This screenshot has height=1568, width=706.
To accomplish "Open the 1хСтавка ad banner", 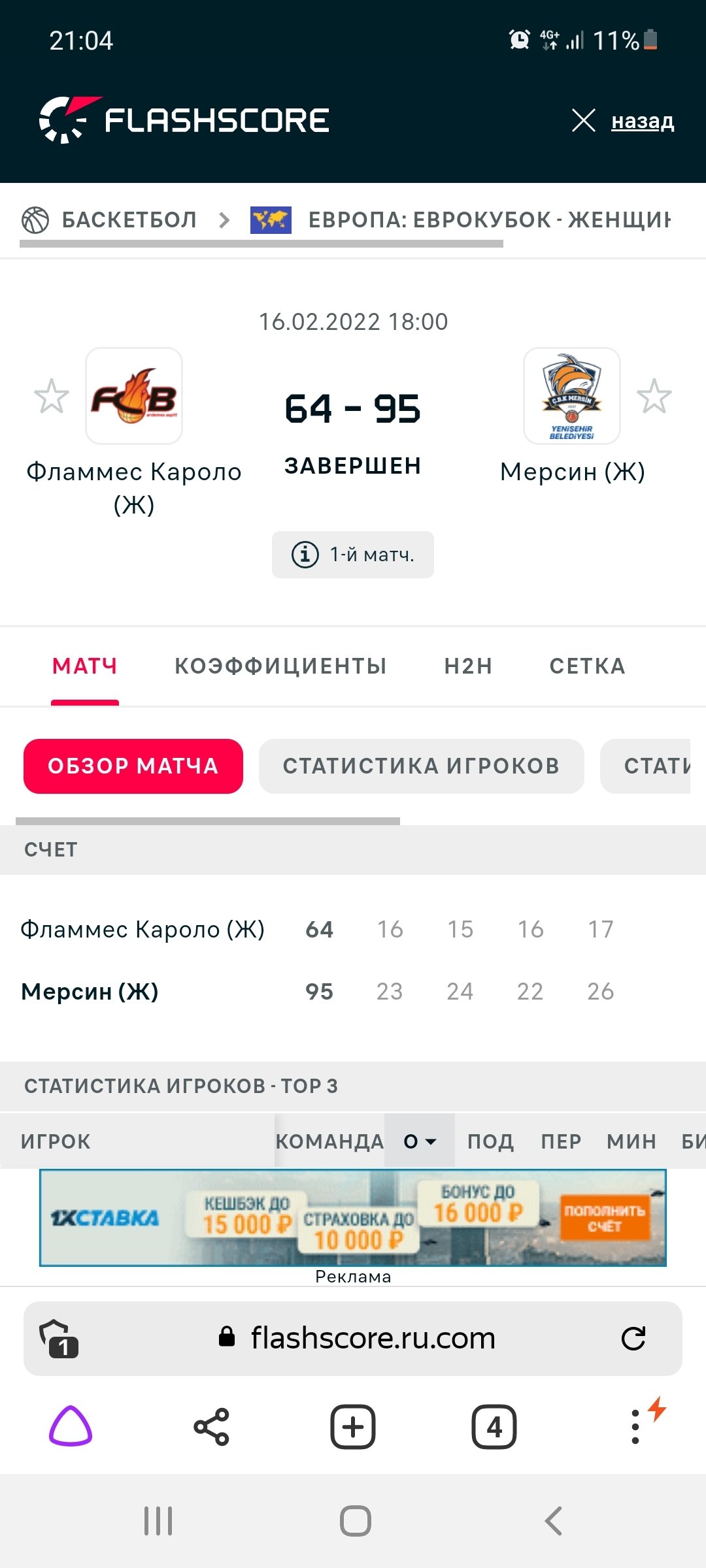I will click(x=353, y=1218).
